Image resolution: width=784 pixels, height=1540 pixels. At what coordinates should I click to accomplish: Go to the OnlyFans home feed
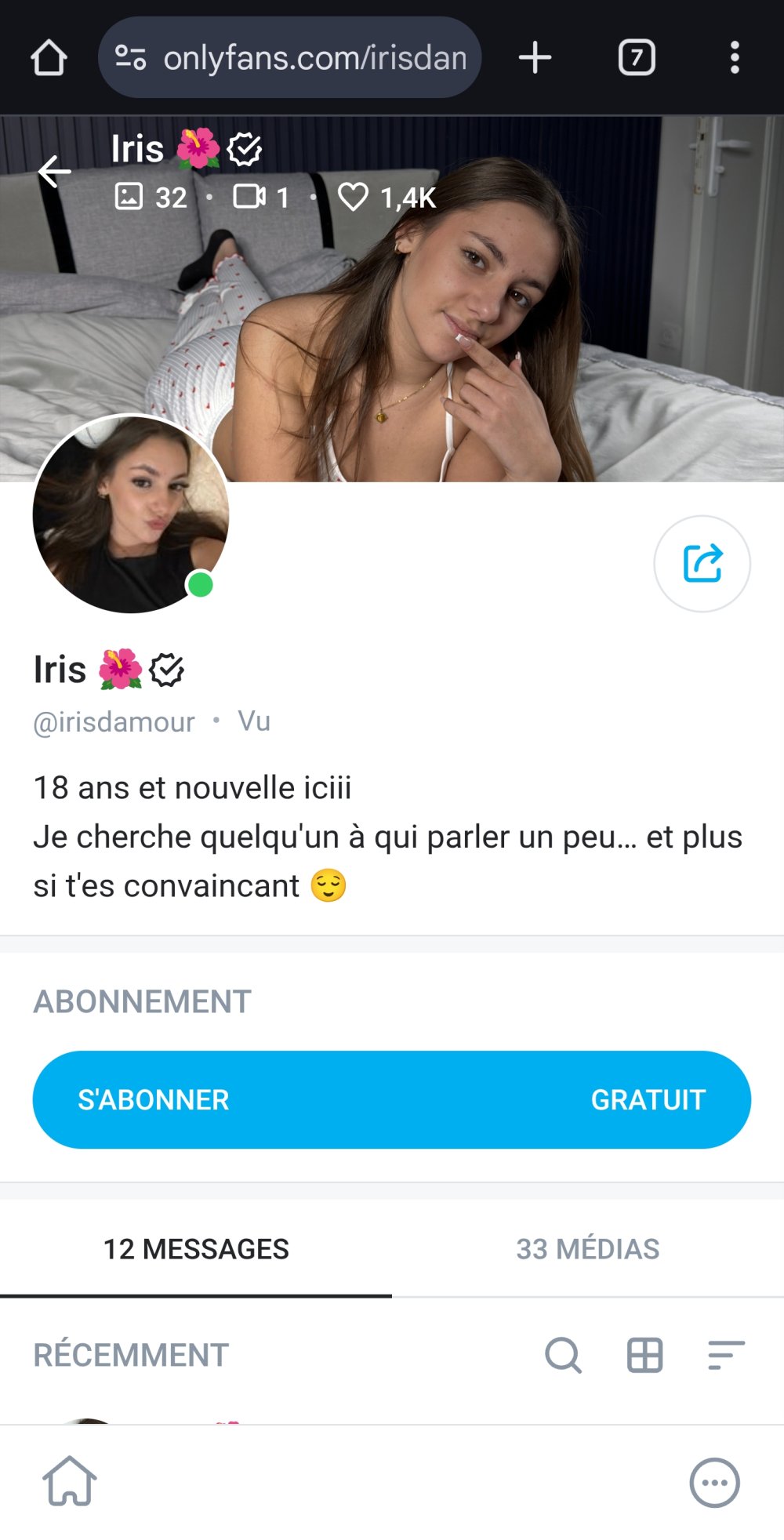pos(69,1481)
